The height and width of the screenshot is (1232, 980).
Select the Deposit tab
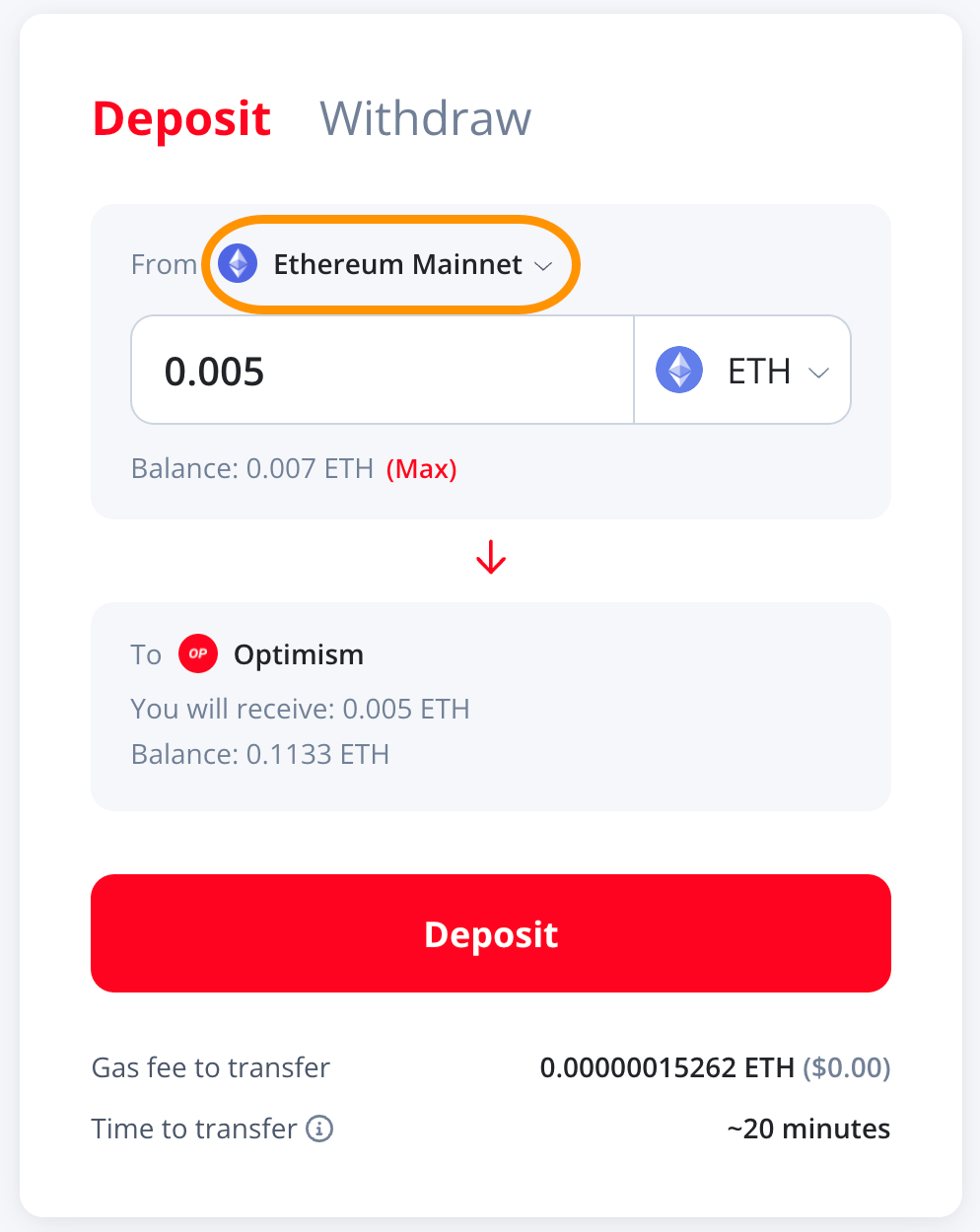point(181,119)
